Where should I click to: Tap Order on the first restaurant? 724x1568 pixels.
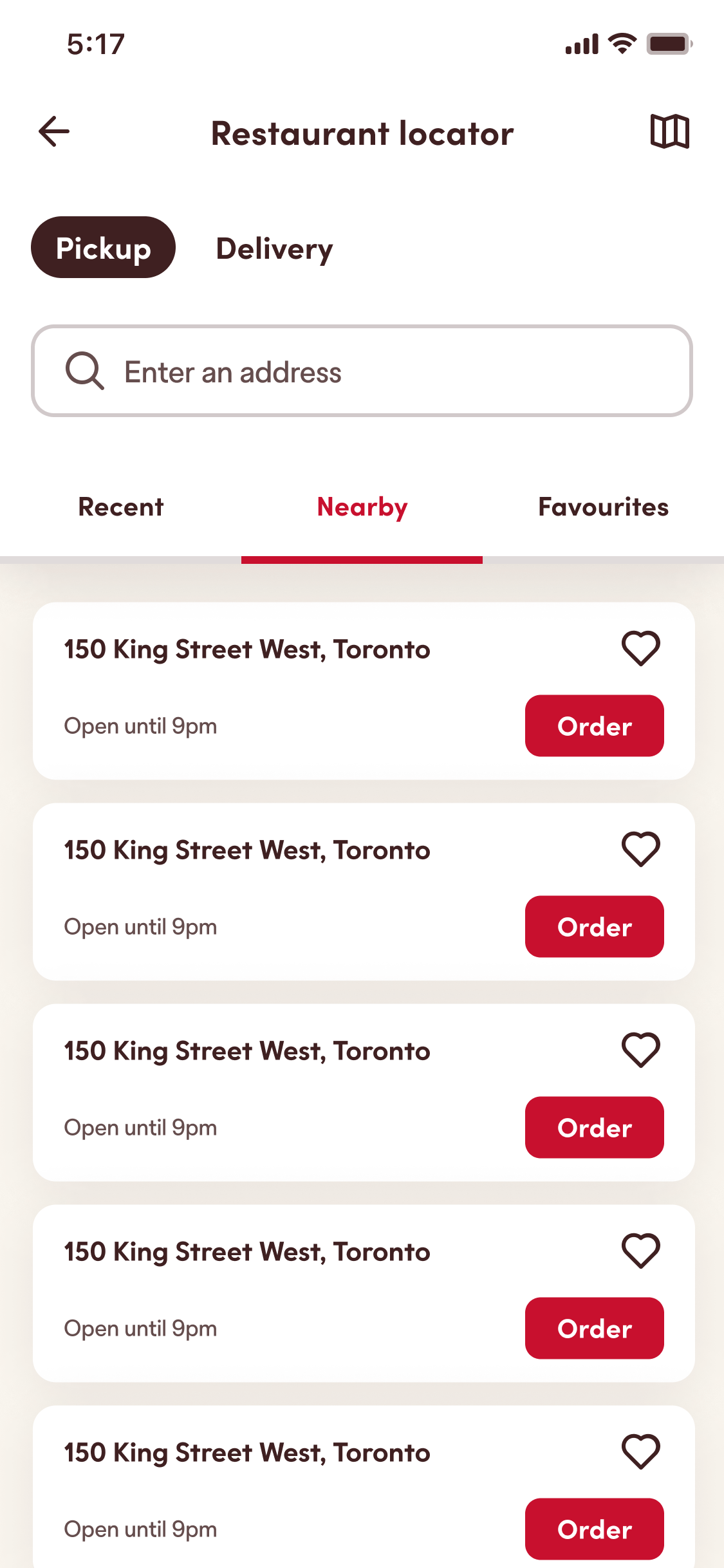click(594, 726)
